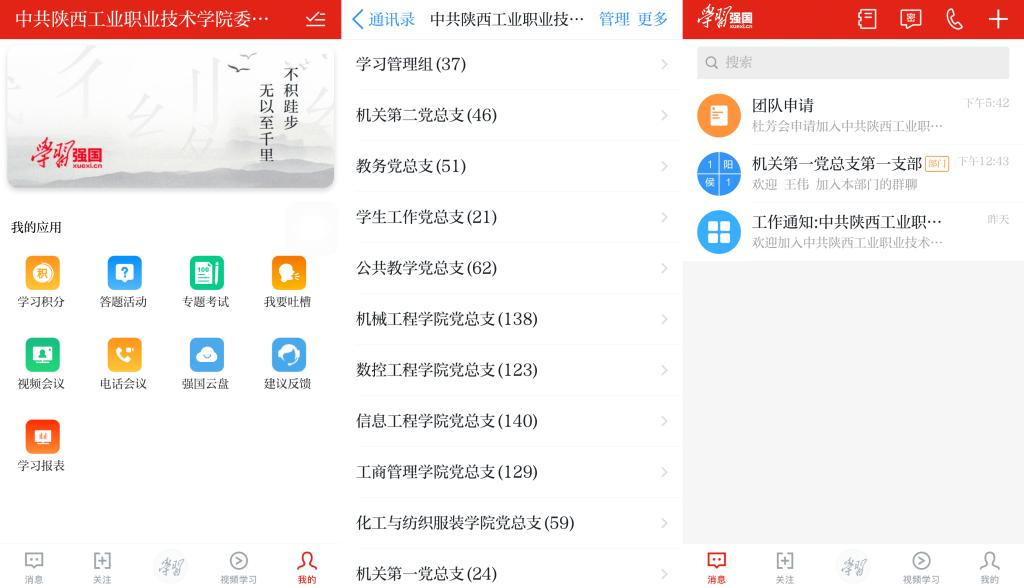Go back to 通讯录
Viewport: 1024px width, 588px height.
tap(383, 19)
